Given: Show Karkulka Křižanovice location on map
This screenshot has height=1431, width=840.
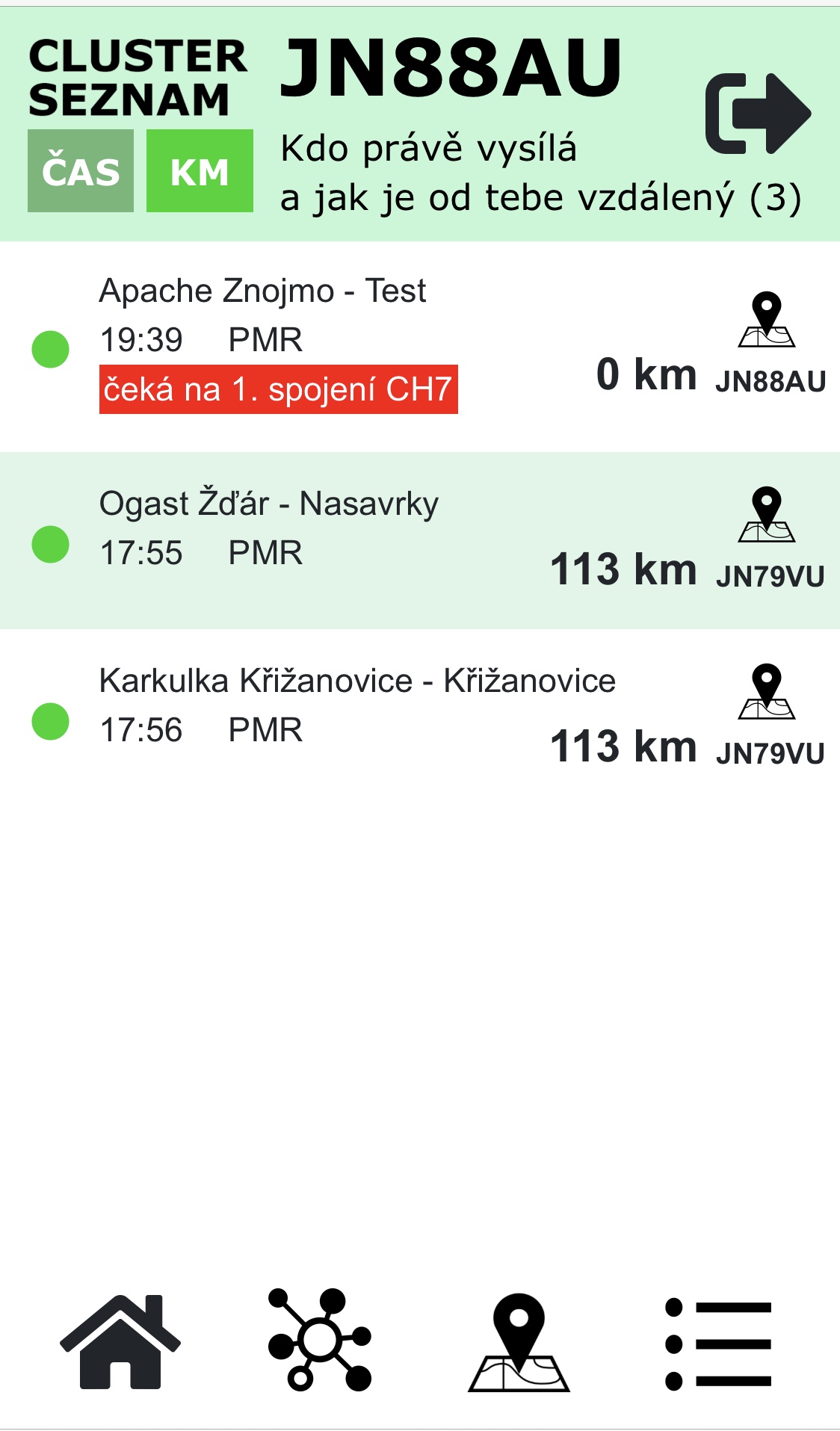Looking at the screenshot, I should (767, 691).
